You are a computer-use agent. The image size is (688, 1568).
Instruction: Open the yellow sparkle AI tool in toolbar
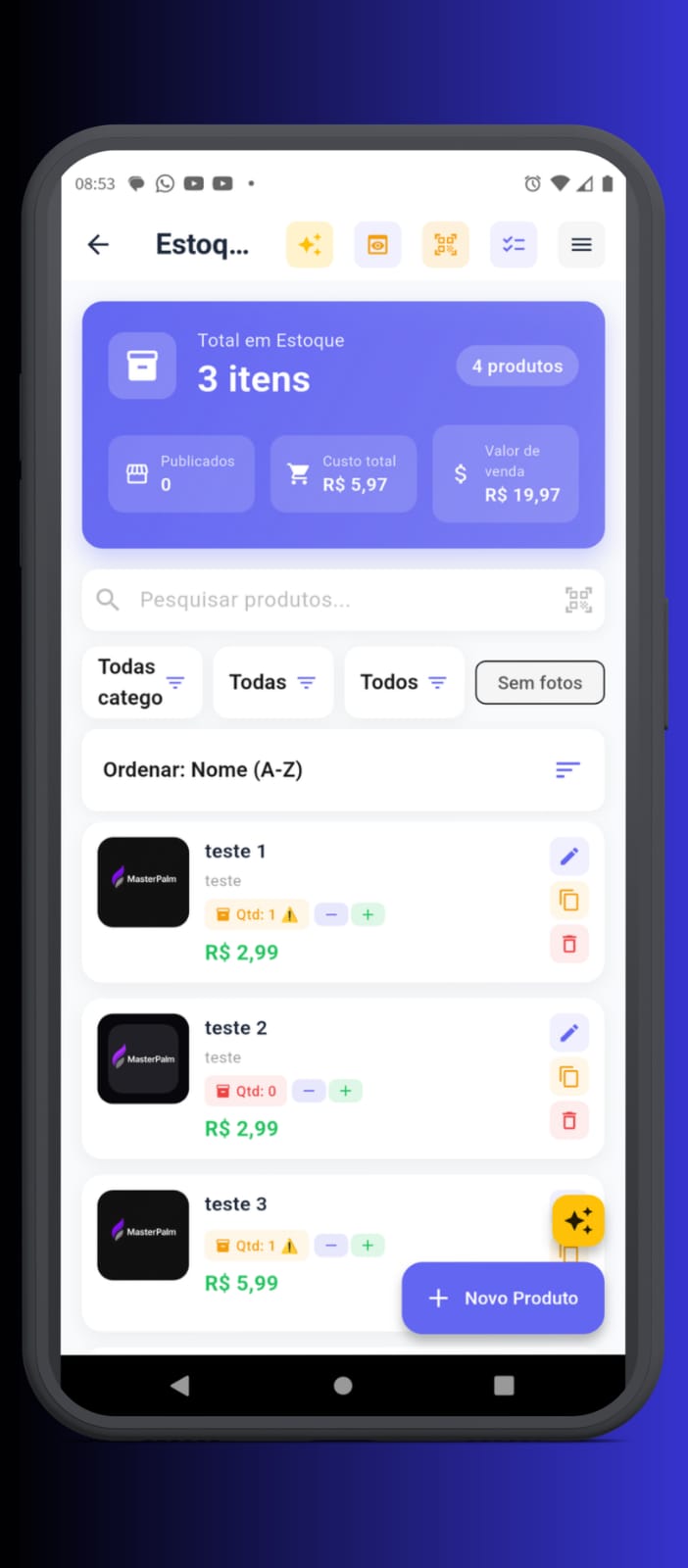(x=310, y=245)
